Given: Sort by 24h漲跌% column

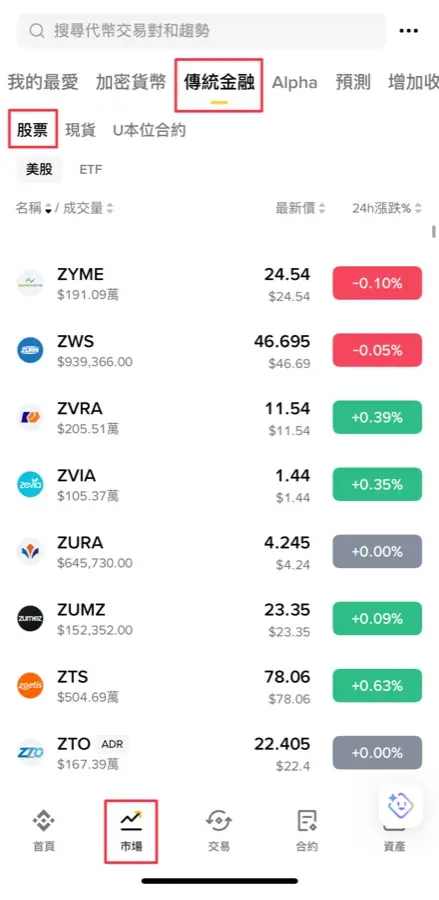Looking at the screenshot, I should 386,208.
